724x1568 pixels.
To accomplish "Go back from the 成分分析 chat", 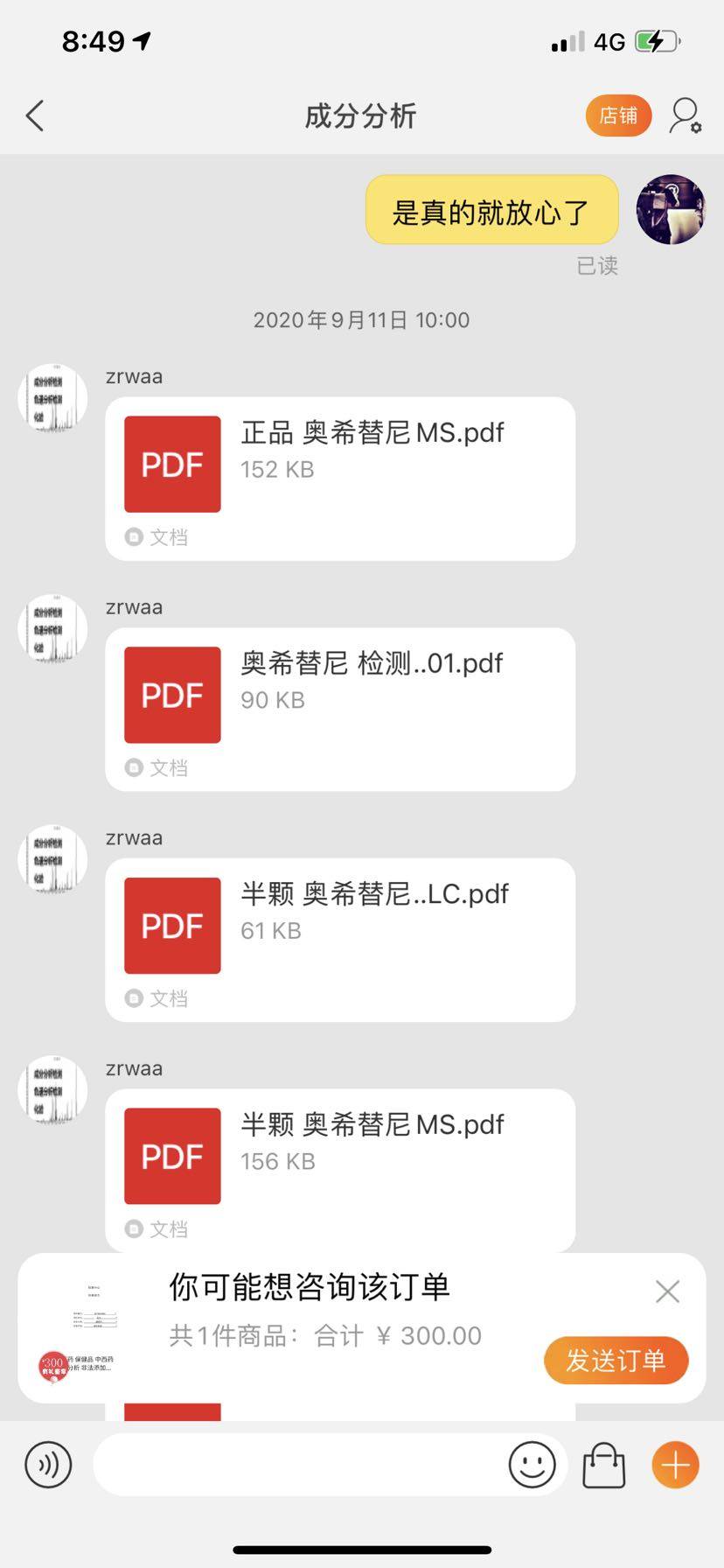I will tap(35, 115).
